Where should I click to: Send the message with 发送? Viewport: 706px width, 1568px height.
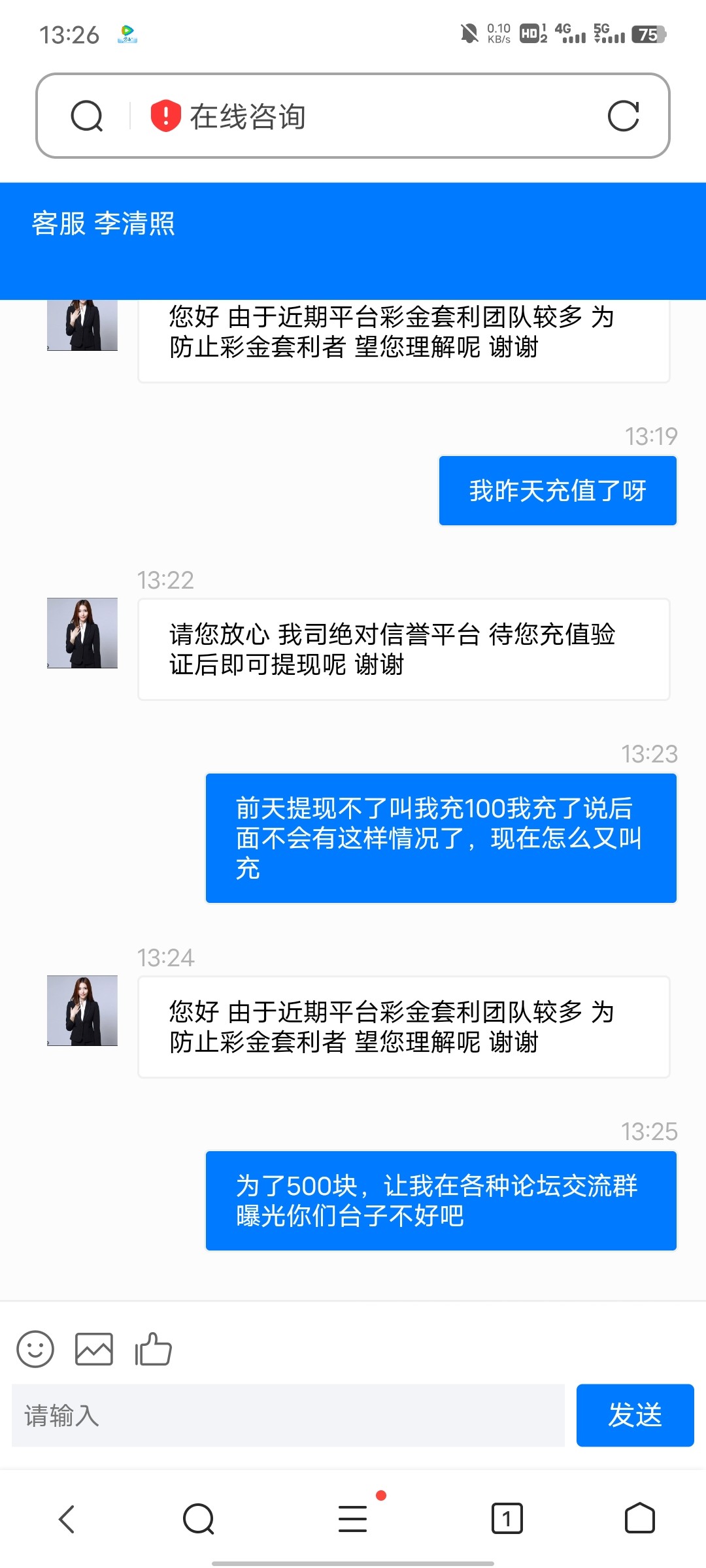[x=635, y=1416]
